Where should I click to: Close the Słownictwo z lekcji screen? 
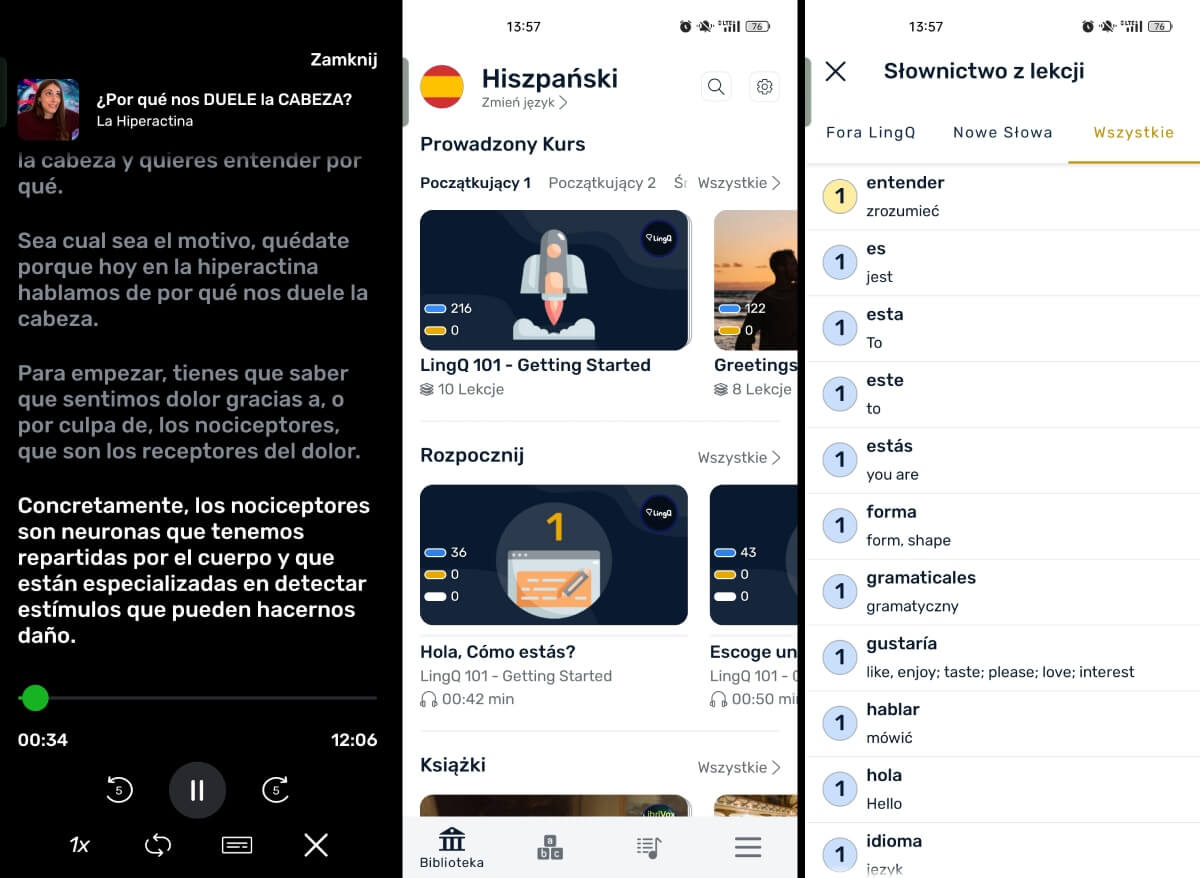coord(835,71)
